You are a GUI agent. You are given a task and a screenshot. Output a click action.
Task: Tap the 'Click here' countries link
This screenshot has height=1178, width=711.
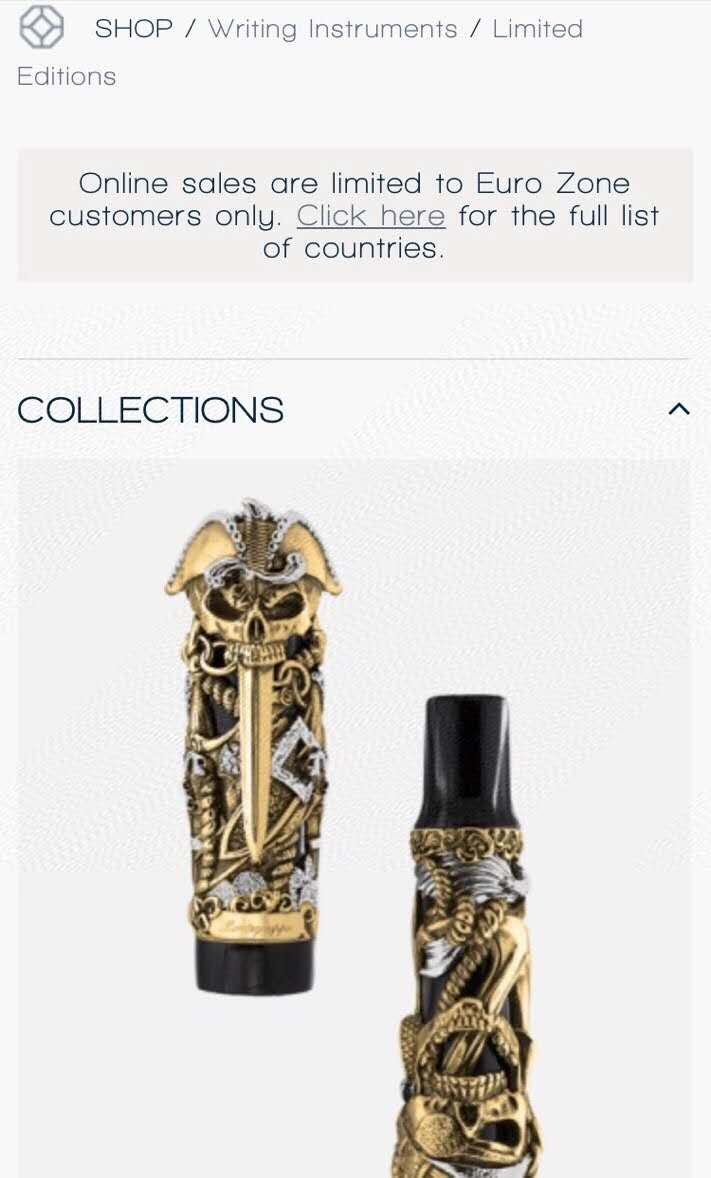[370, 216]
